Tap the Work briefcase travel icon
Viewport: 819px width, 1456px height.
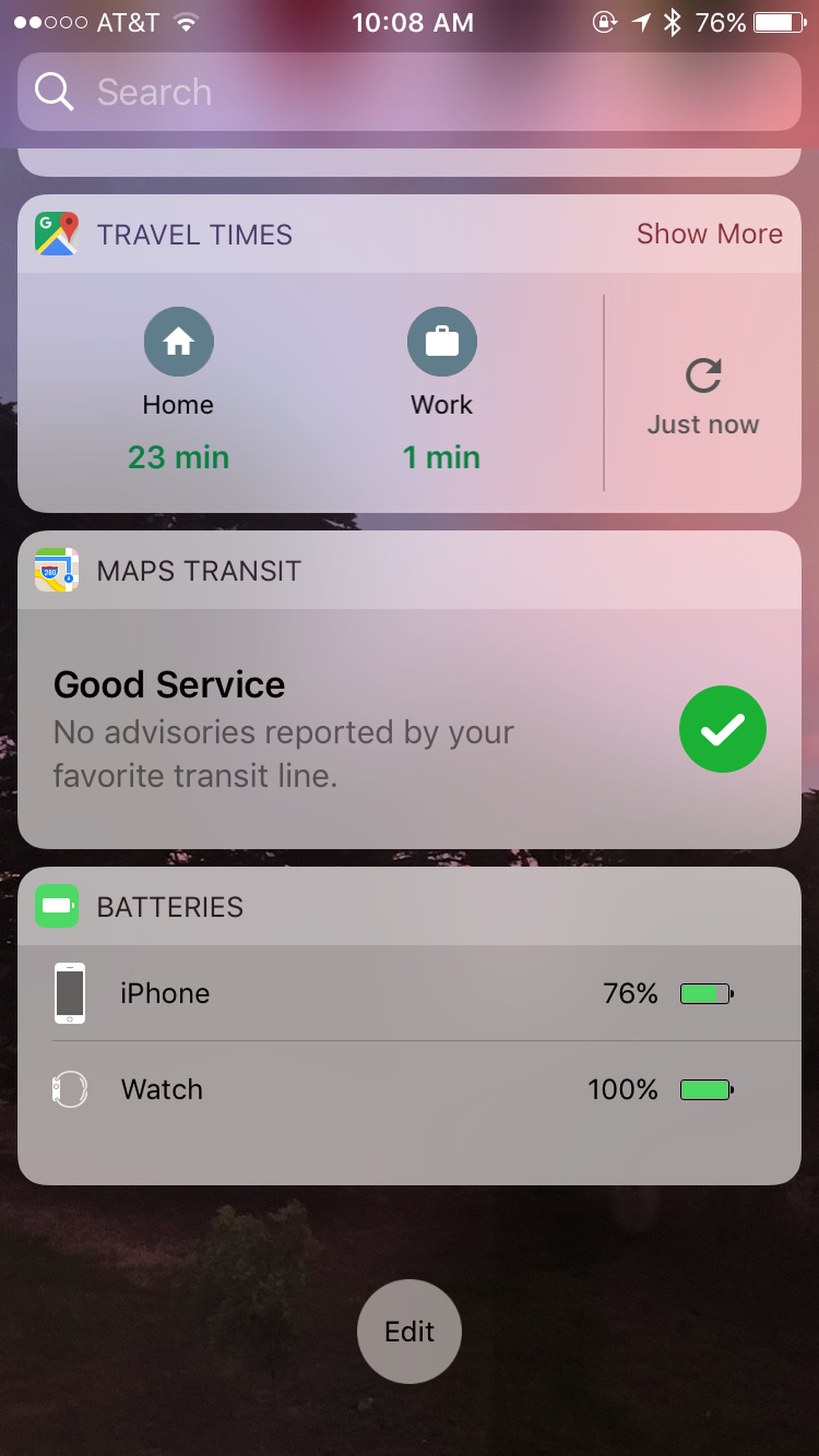tap(441, 342)
